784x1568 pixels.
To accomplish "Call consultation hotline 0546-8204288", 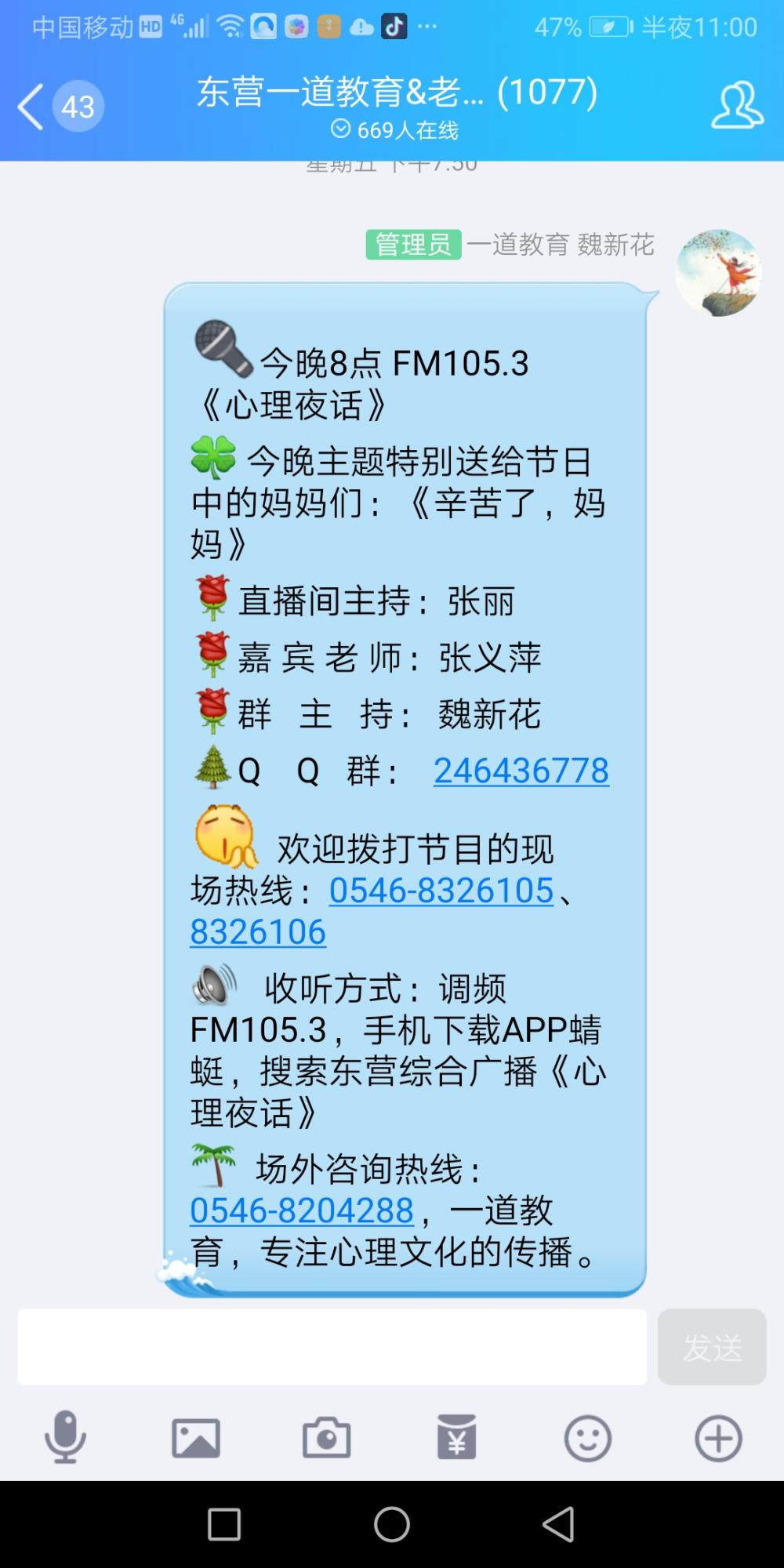I will tap(302, 1210).
